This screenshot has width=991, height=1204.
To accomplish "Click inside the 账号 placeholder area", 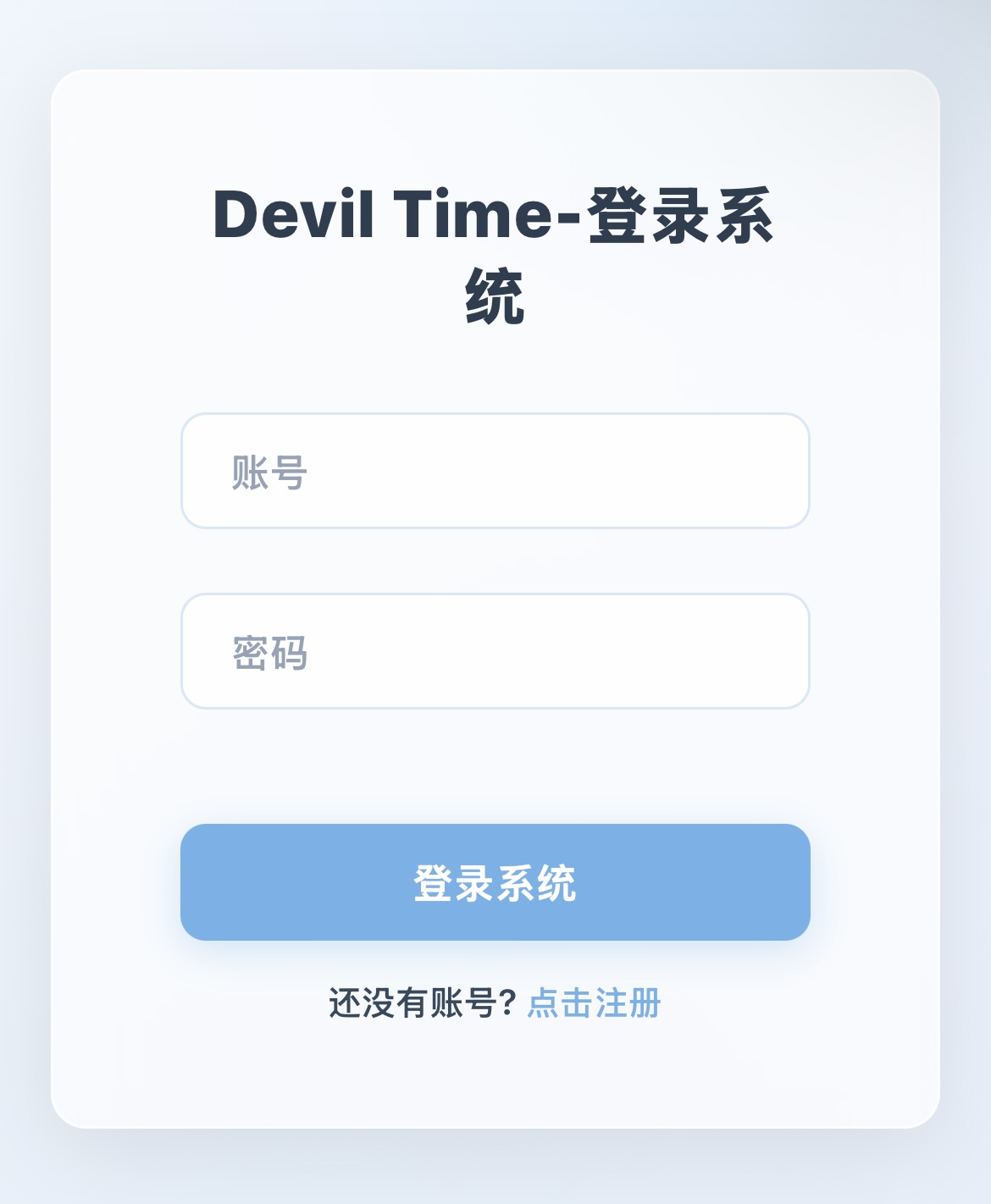I will coord(271,472).
